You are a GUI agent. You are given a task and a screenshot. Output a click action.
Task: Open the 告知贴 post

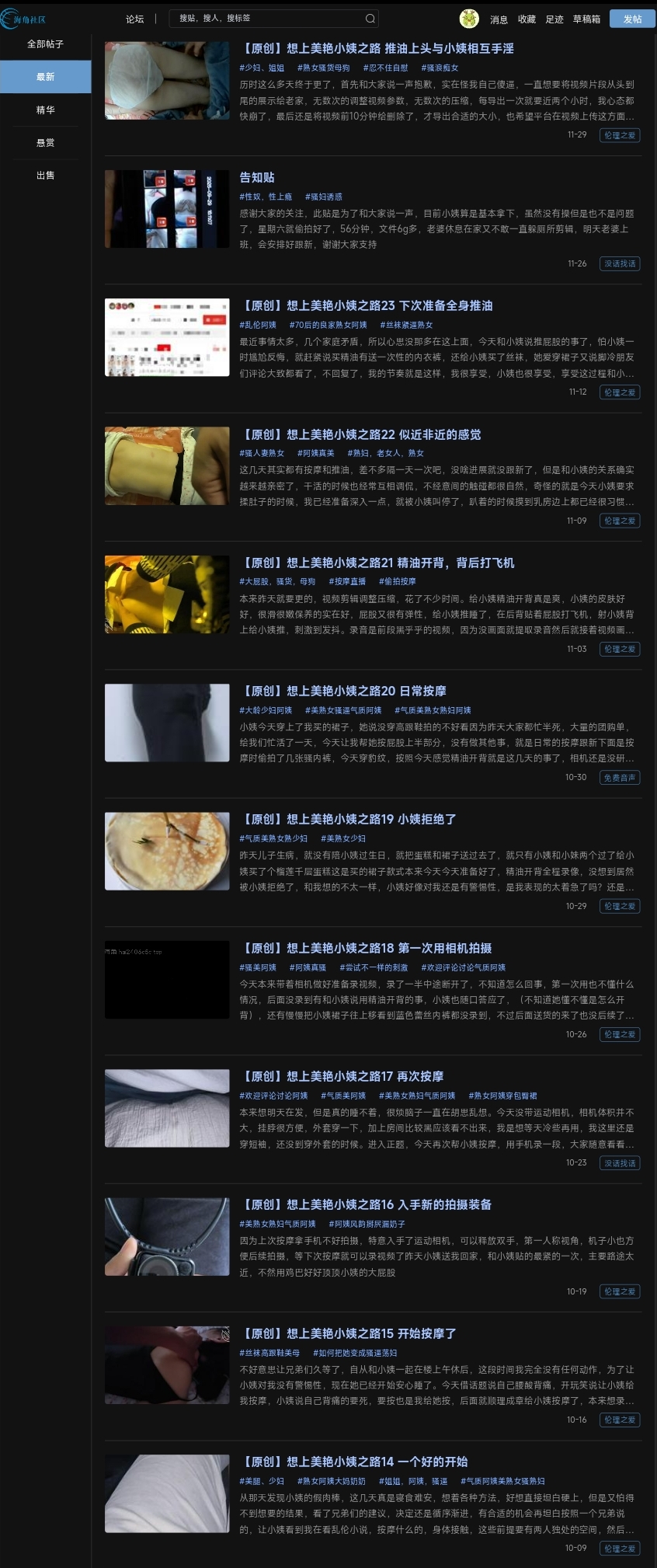coord(257,177)
